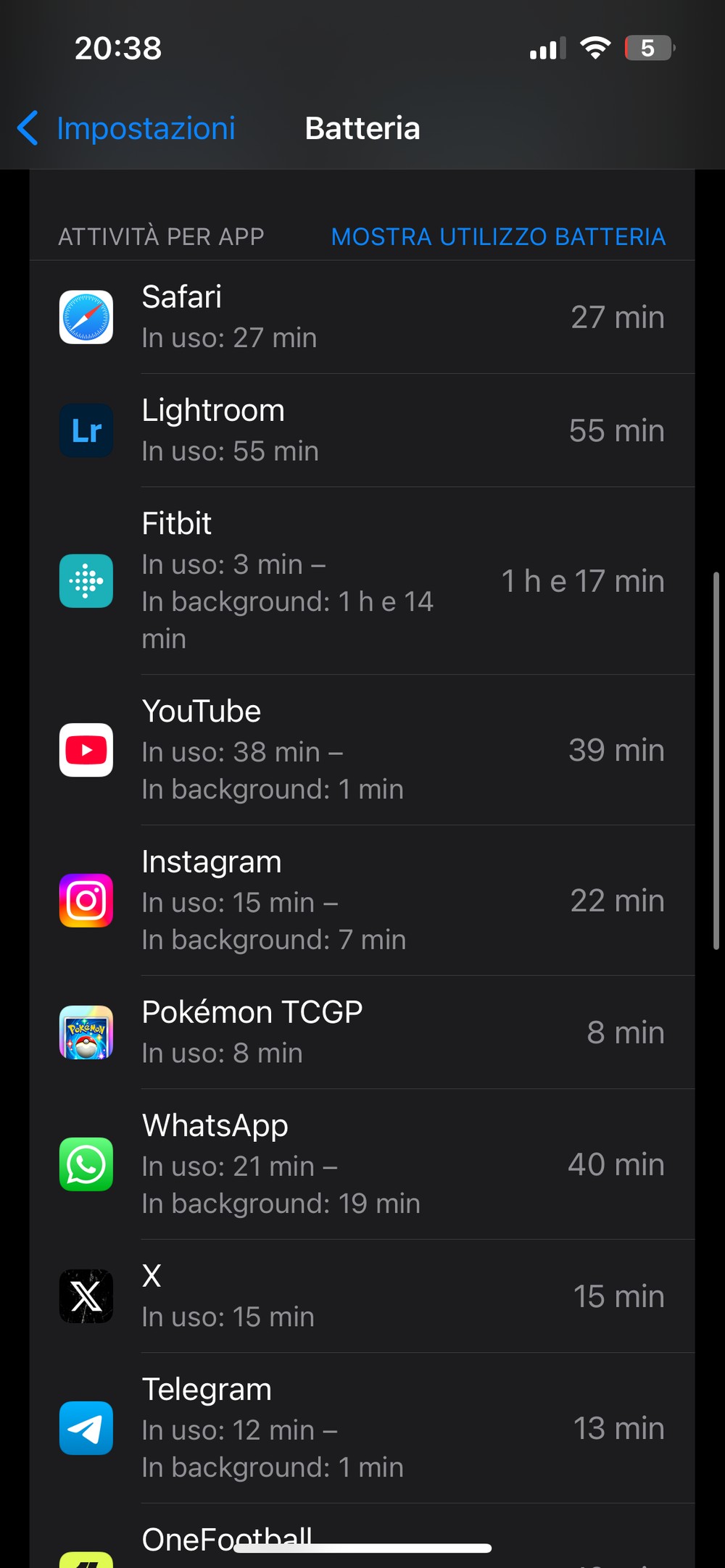Viewport: 725px width, 1568px height.
Task: Tap the Fitbit battery activity row
Action: click(362, 581)
